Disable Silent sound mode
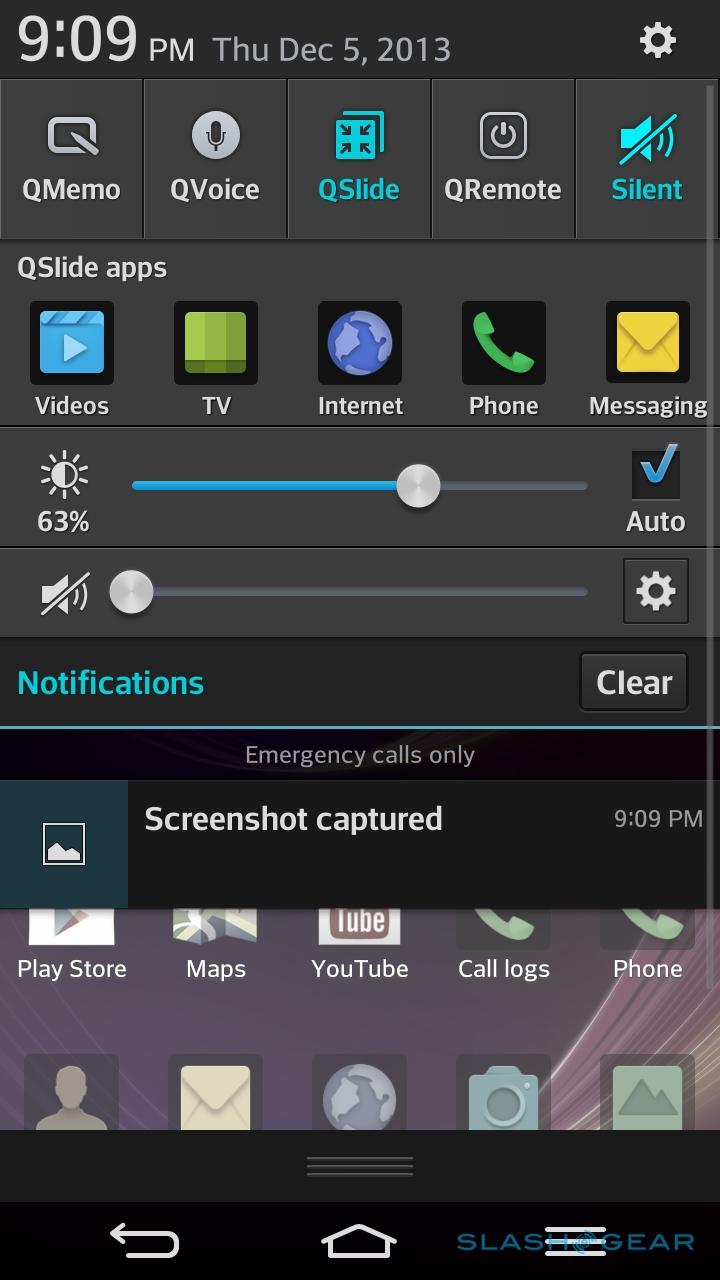This screenshot has height=1280, width=720. click(x=647, y=158)
